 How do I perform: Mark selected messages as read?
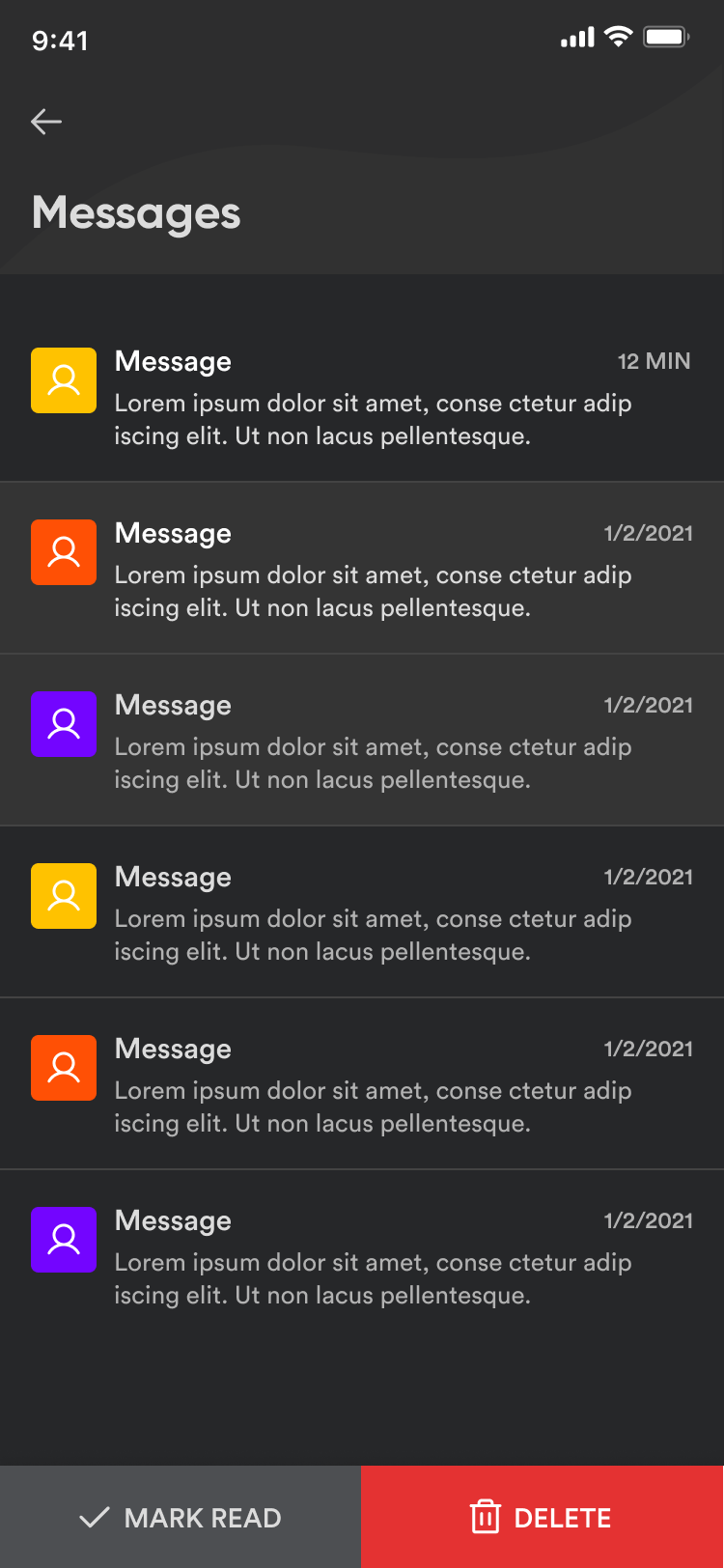point(181,1517)
